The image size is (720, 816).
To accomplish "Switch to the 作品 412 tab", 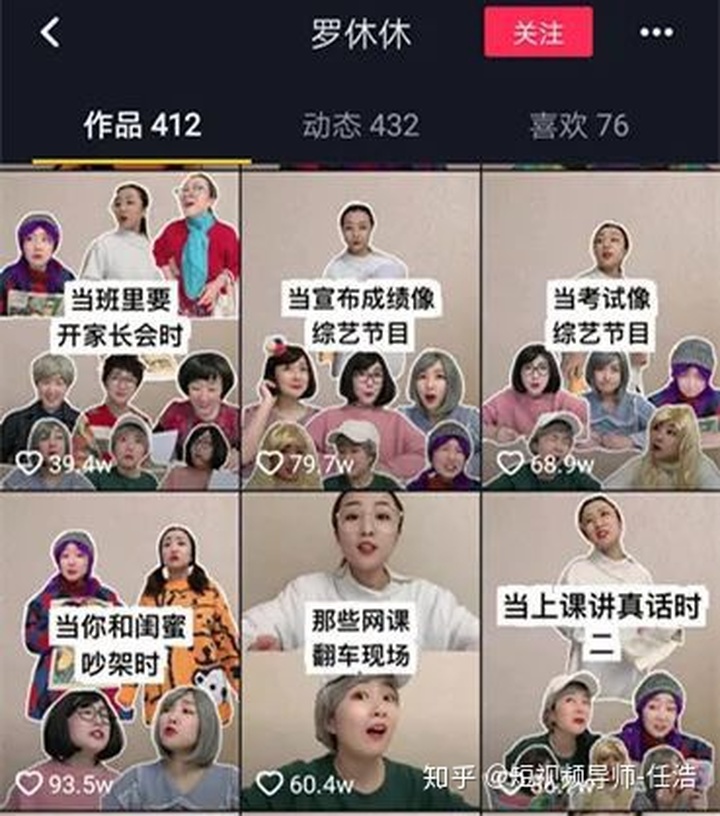I will point(142,125).
